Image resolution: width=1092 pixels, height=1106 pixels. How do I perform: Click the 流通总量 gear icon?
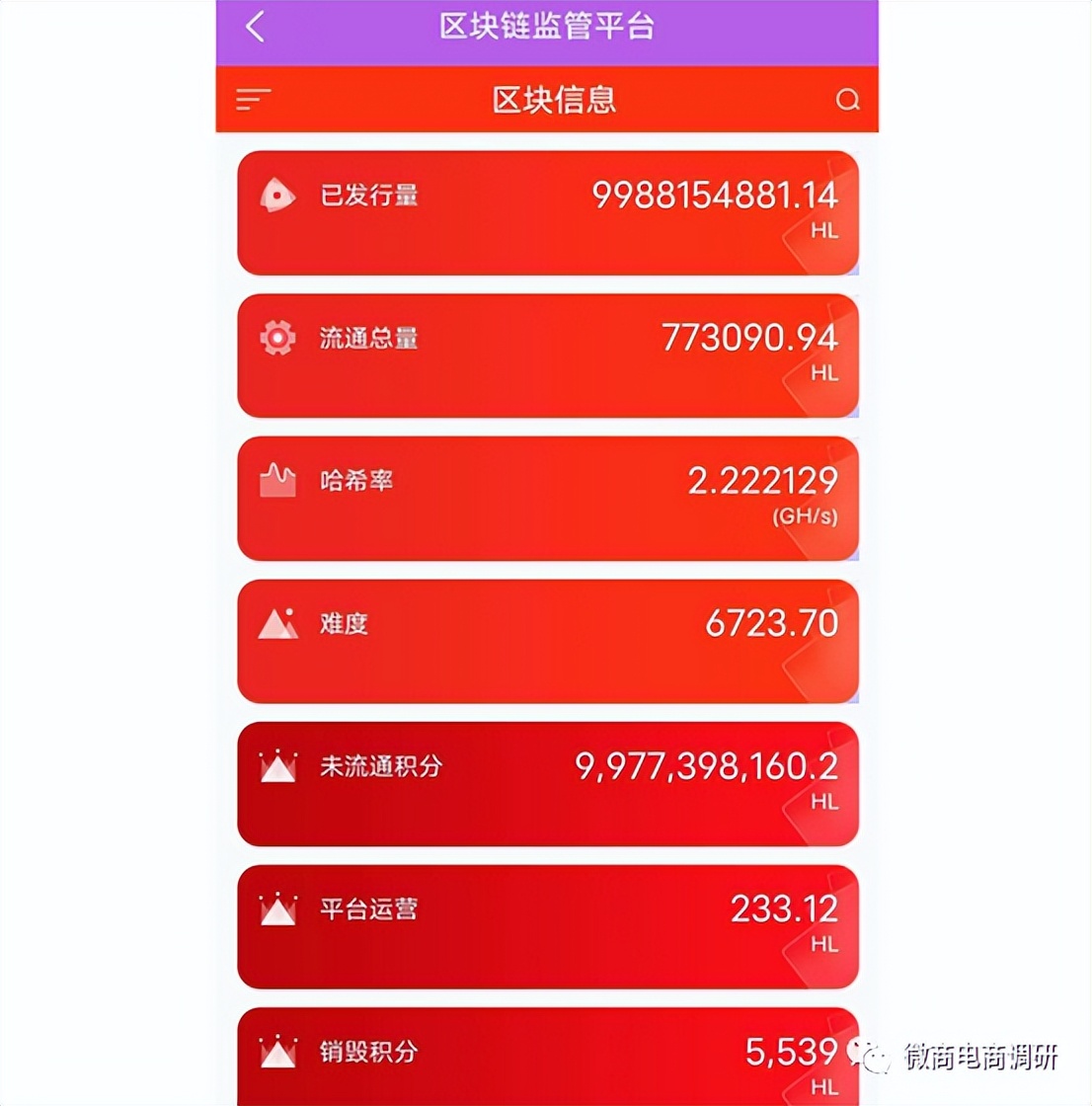(x=277, y=339)
